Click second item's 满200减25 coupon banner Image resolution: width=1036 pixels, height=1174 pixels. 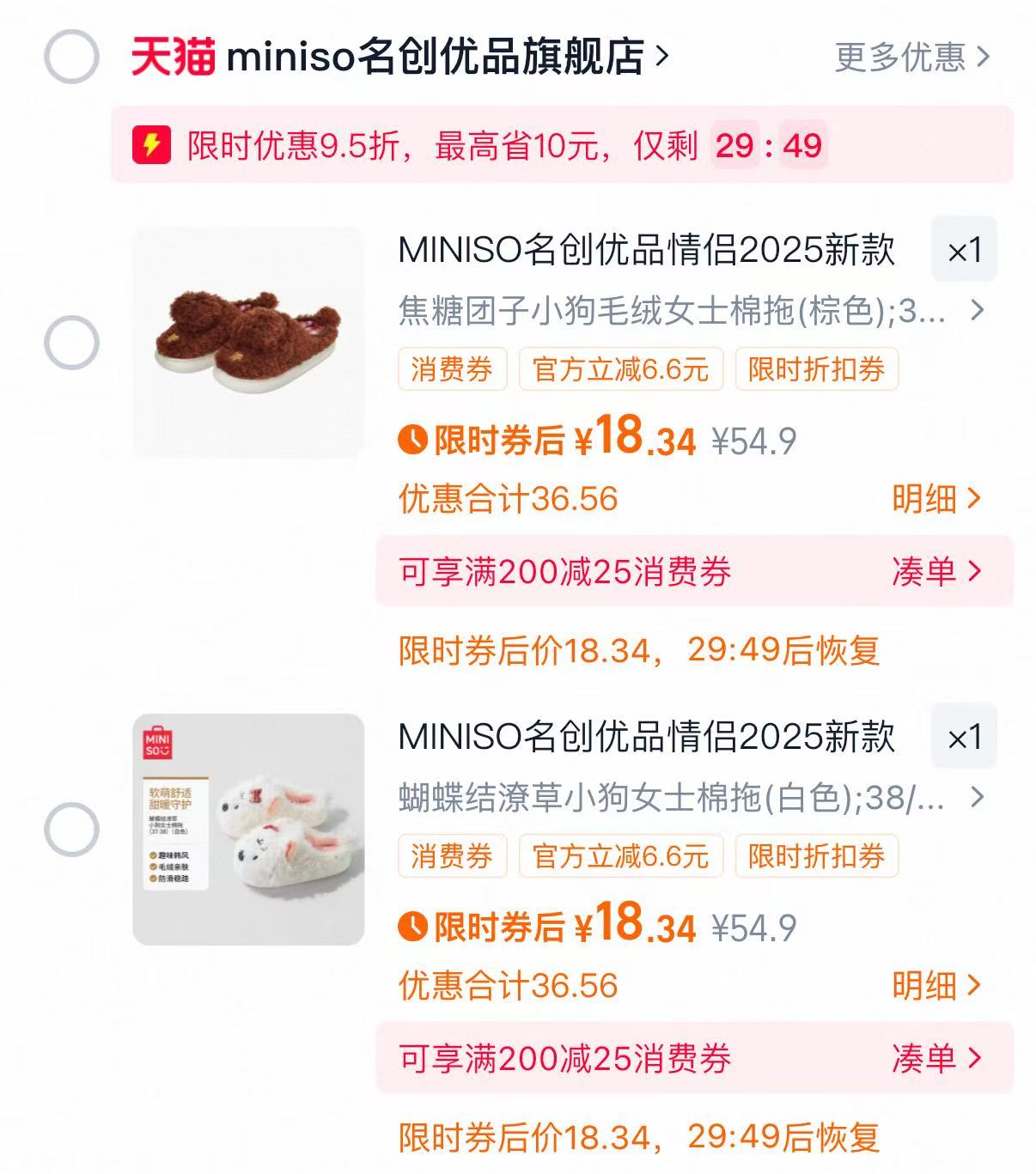tap(567, 1059)
